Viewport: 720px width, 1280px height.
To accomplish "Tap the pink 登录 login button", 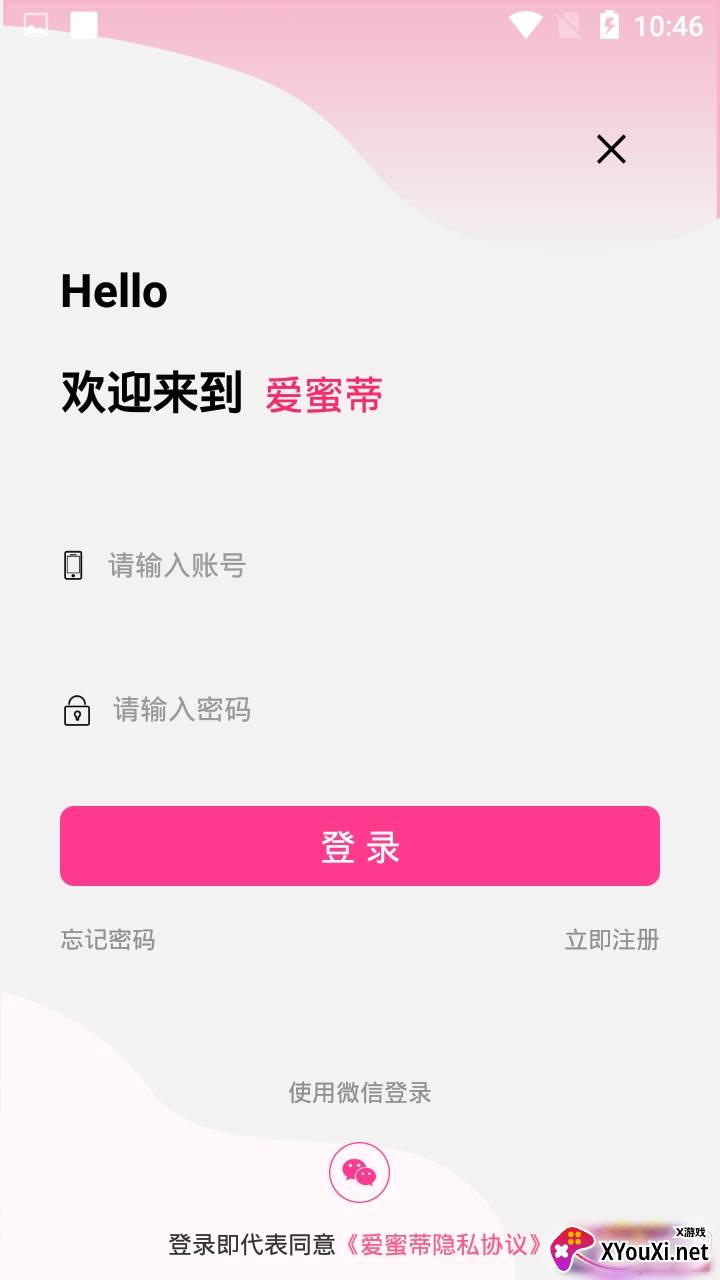I will 360,846.
